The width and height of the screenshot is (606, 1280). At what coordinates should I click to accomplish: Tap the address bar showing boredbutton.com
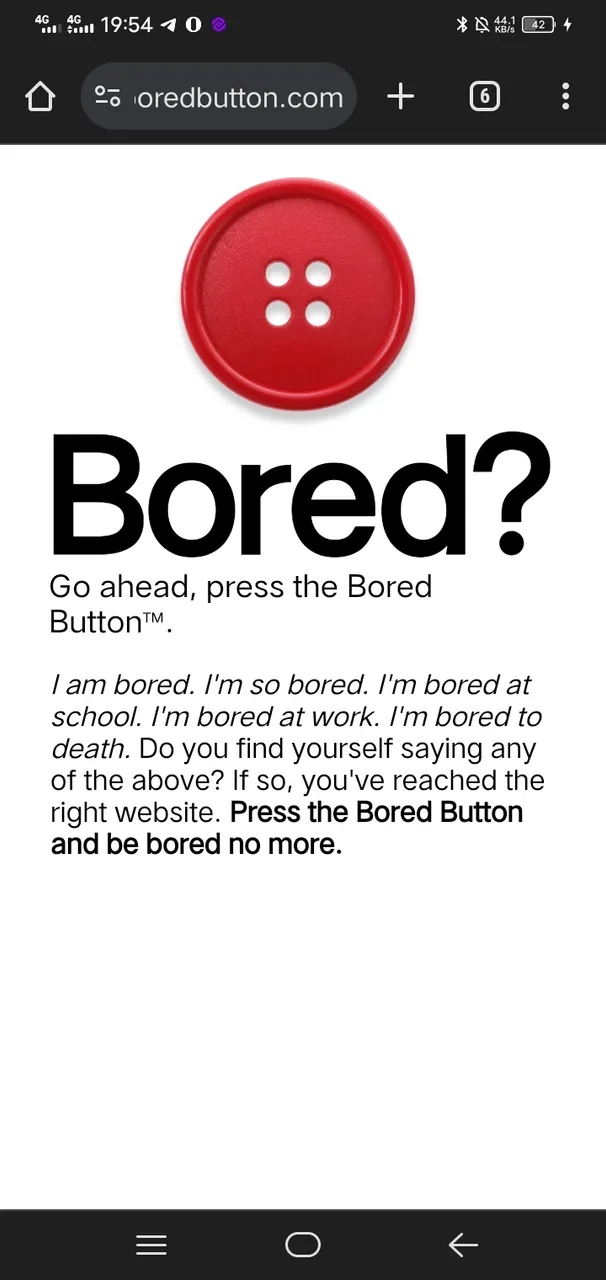pyautogui.click(x=218, y=97)
